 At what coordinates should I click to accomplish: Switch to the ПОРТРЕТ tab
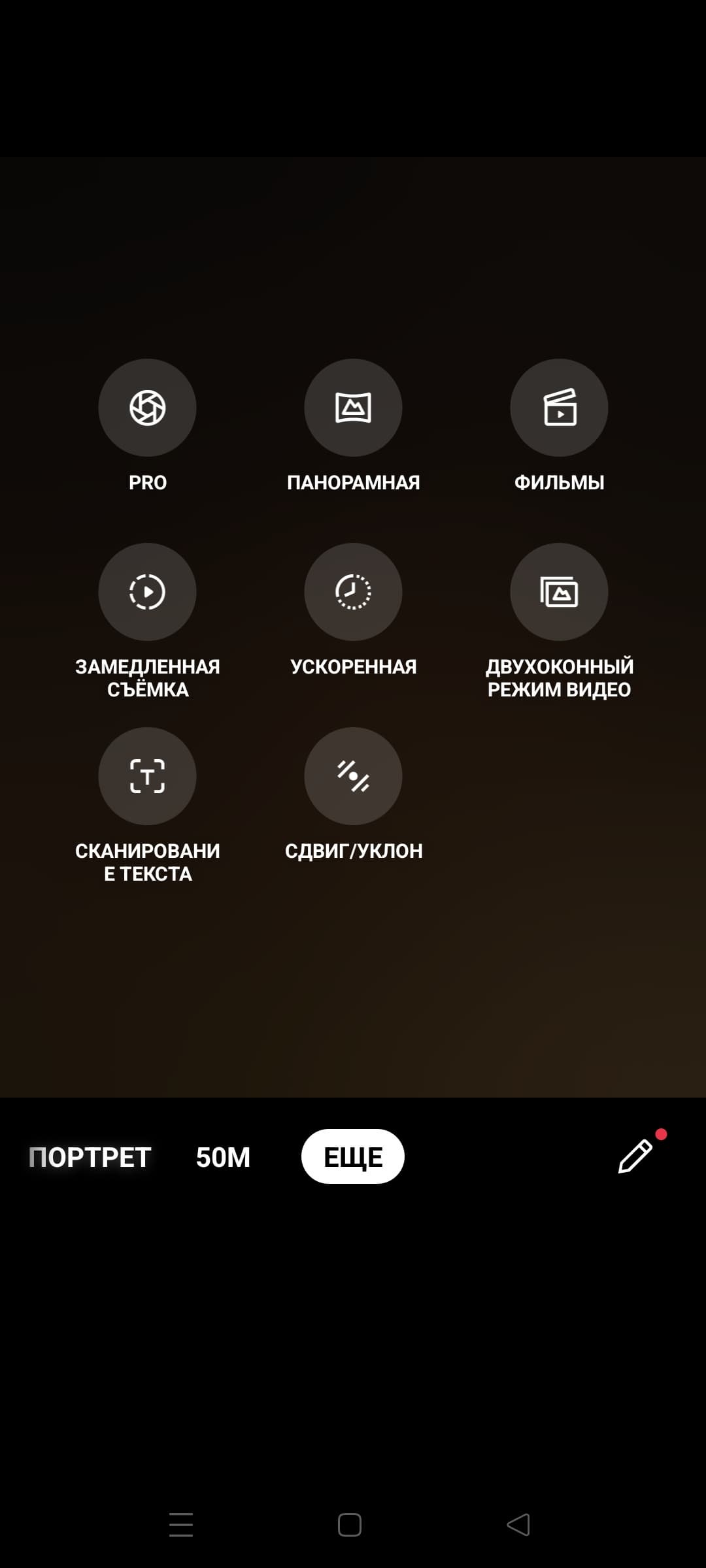90,1157
